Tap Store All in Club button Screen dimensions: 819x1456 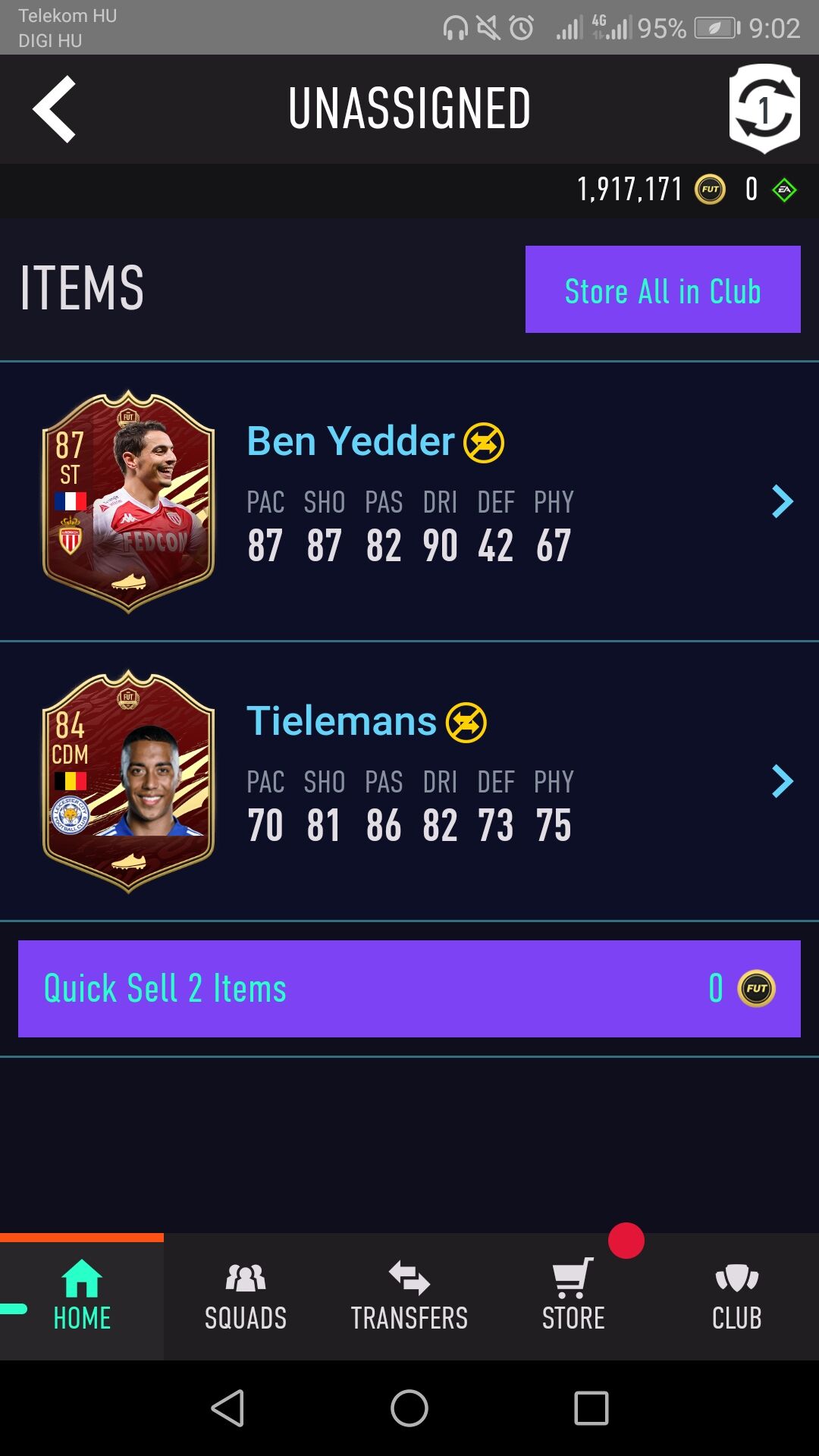click(x=662, y=290)
